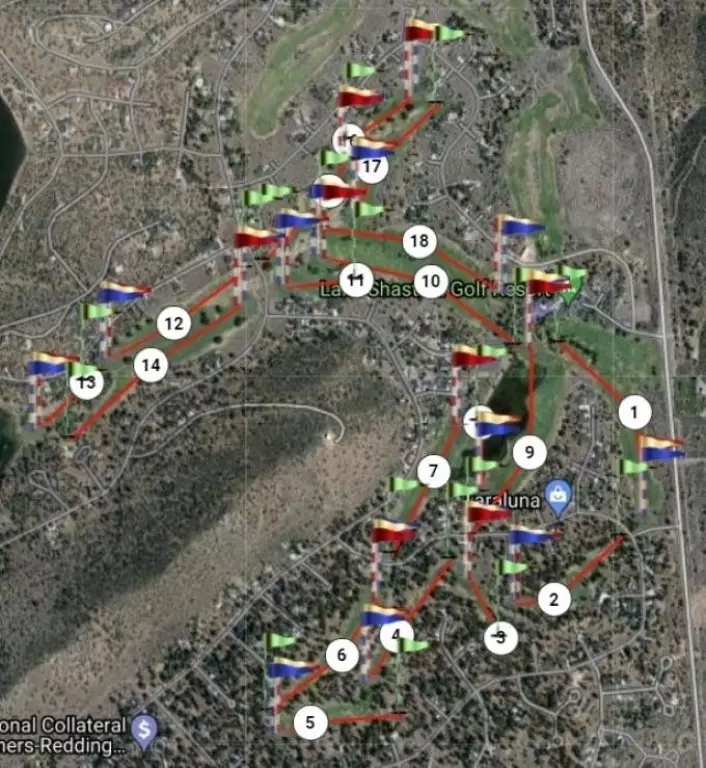Tap hole 10 marker

(x=430, y=282)
